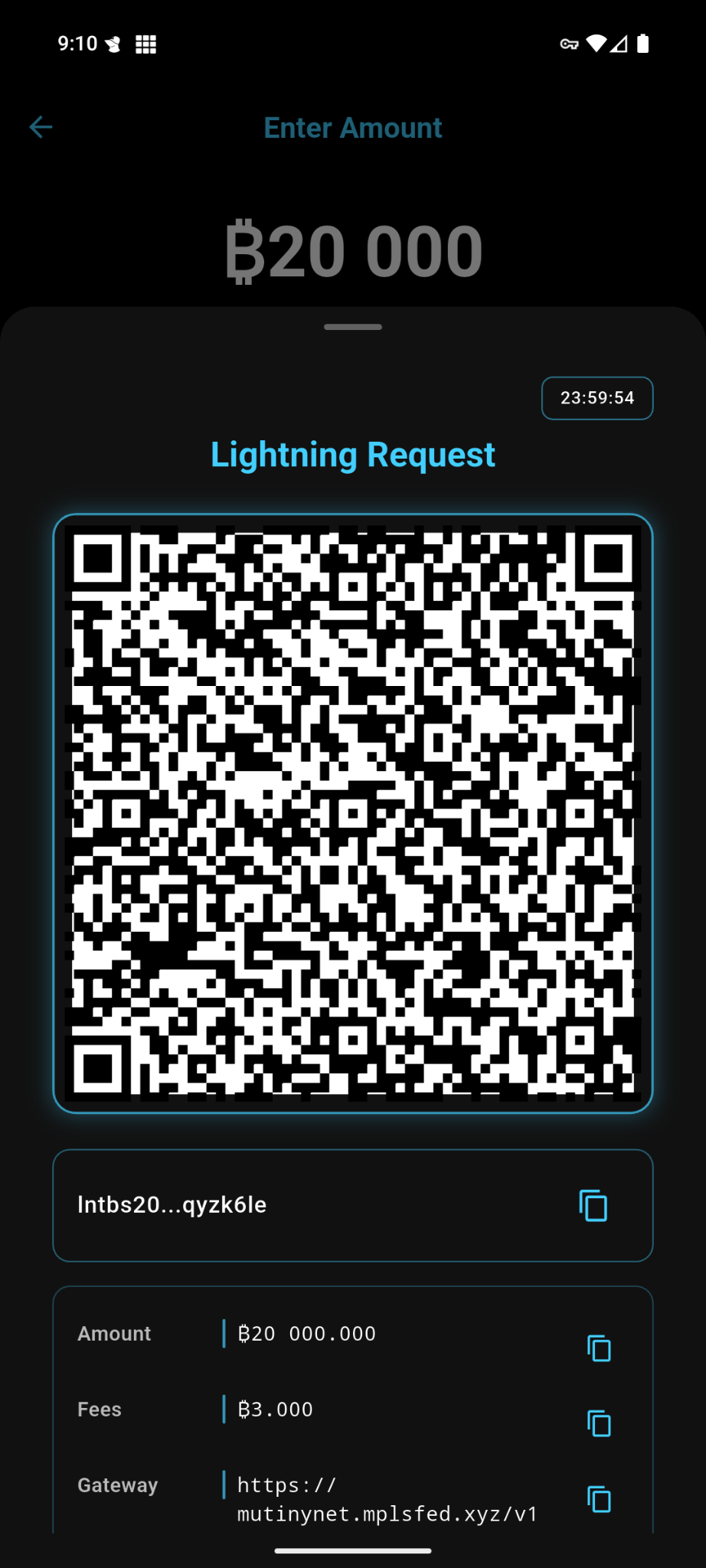Tap the bottom sheet drag handle
This screenshot has height=1568, width=706.
click(x=353, y=326)
